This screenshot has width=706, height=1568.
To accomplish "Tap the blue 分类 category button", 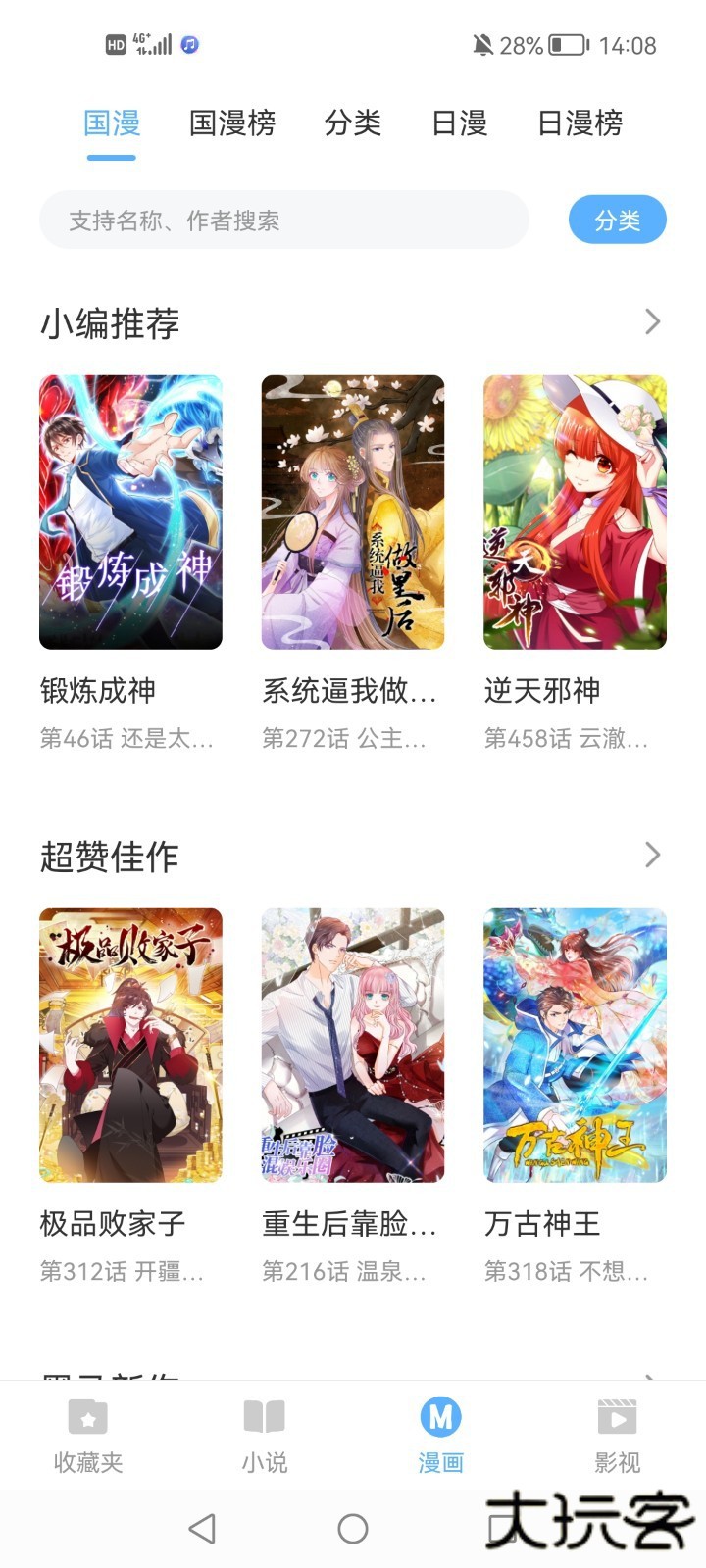I will tap(618, 220).
